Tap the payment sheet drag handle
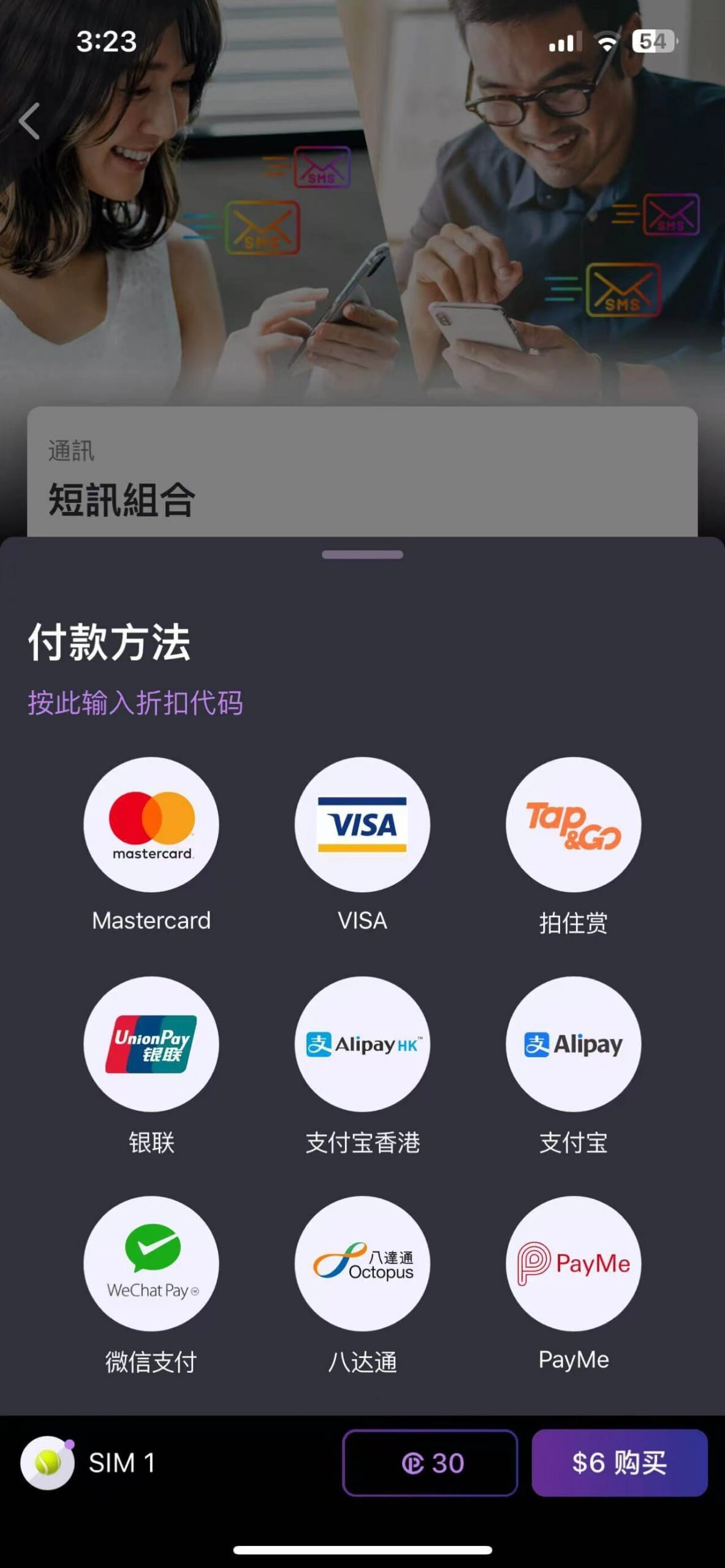The height and width of the screenshot is (1568, 725). (x=362, y=555)
